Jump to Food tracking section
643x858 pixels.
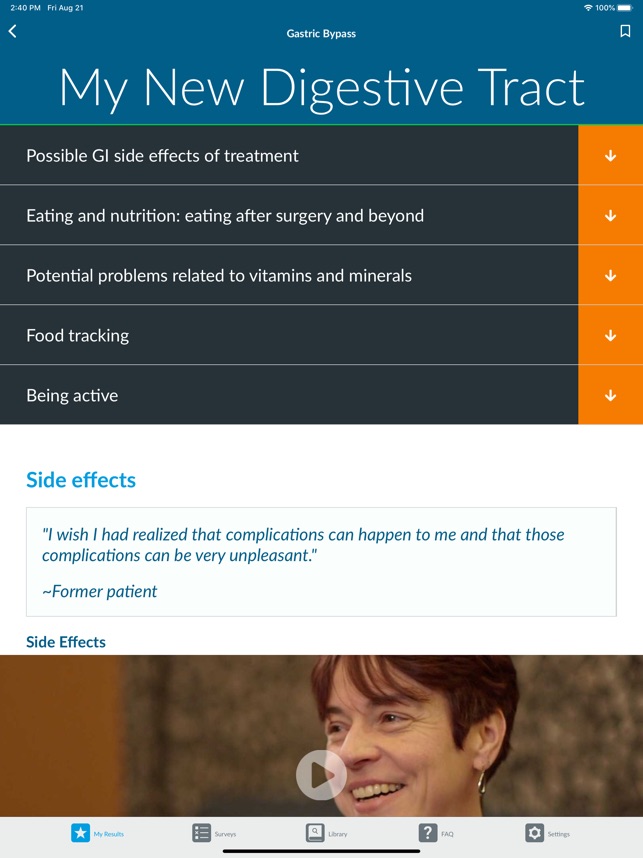click(x=610, y=336)
